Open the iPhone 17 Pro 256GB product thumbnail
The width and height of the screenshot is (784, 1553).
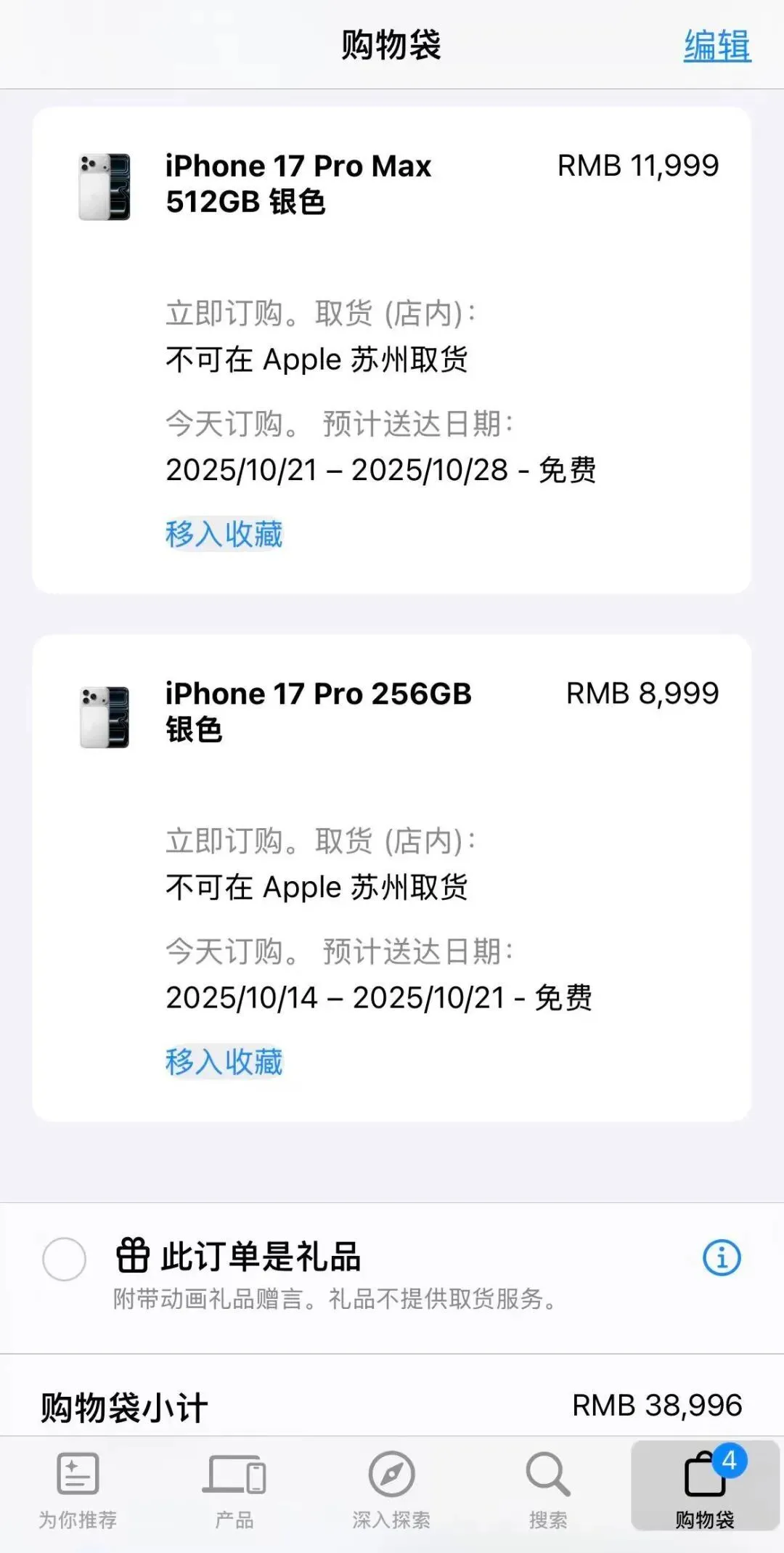click(105, 717)
